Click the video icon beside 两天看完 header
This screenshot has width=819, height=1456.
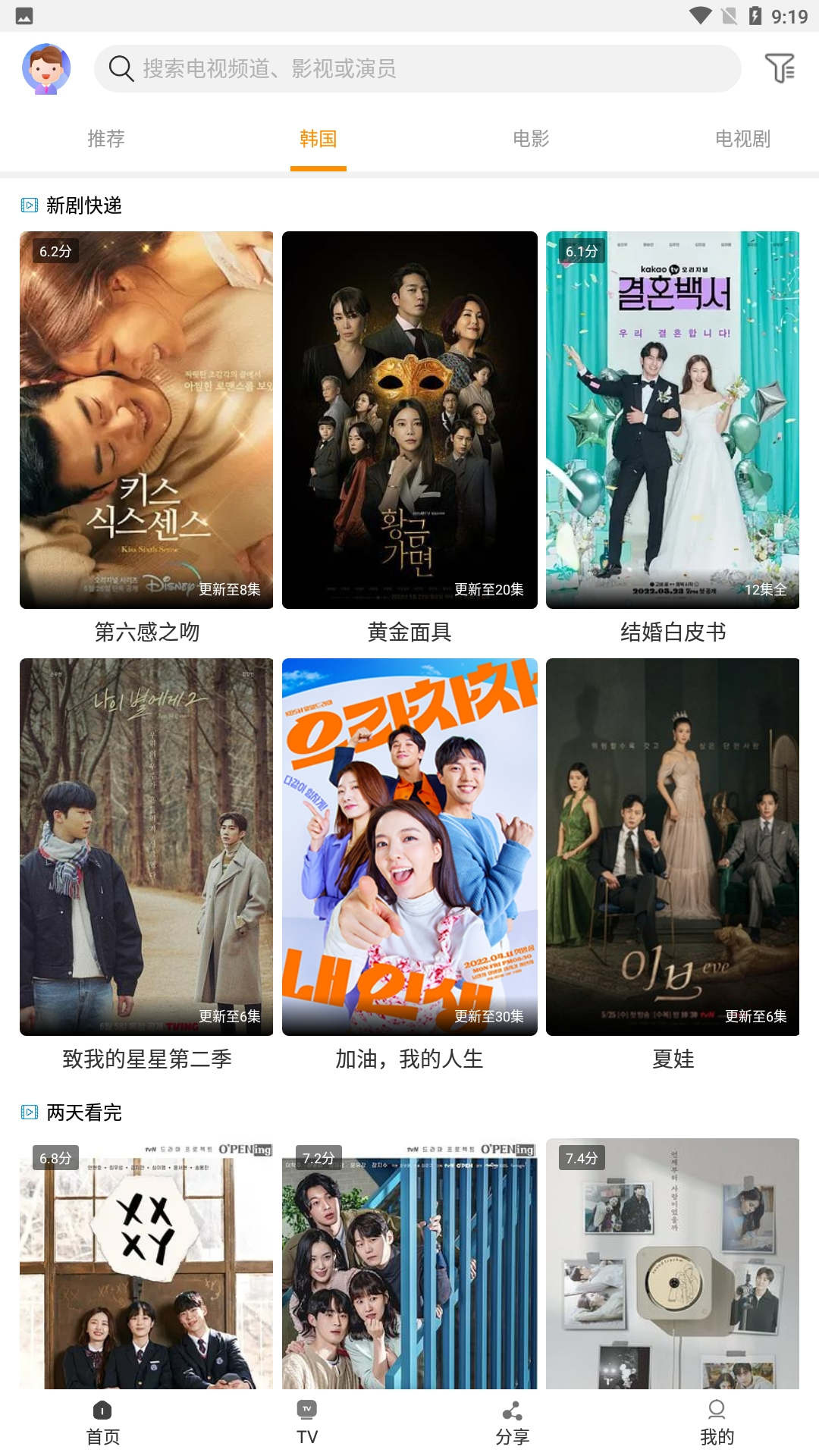28,1113
